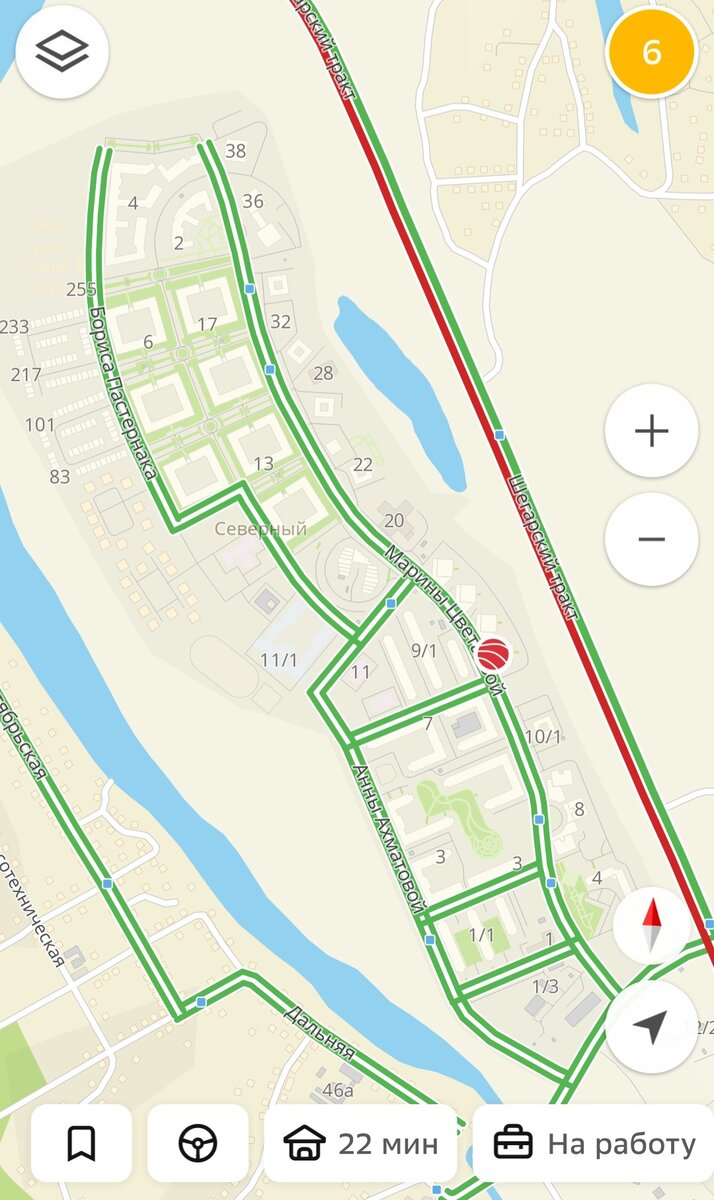Open the map layers selector
This screenshot has height=1200, width=714.
62,52
